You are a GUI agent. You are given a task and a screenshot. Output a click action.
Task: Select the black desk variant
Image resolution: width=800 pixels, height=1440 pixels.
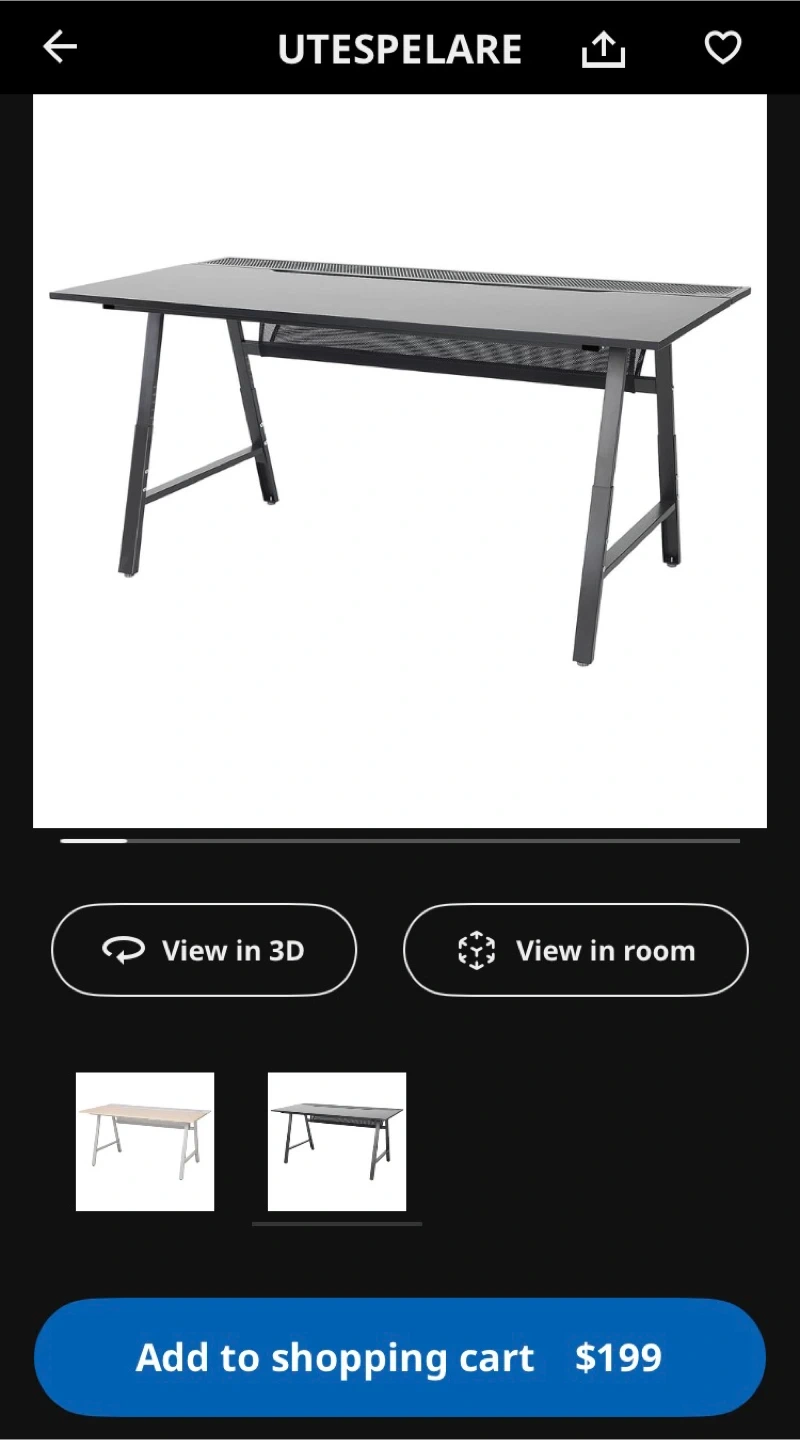337,1141
